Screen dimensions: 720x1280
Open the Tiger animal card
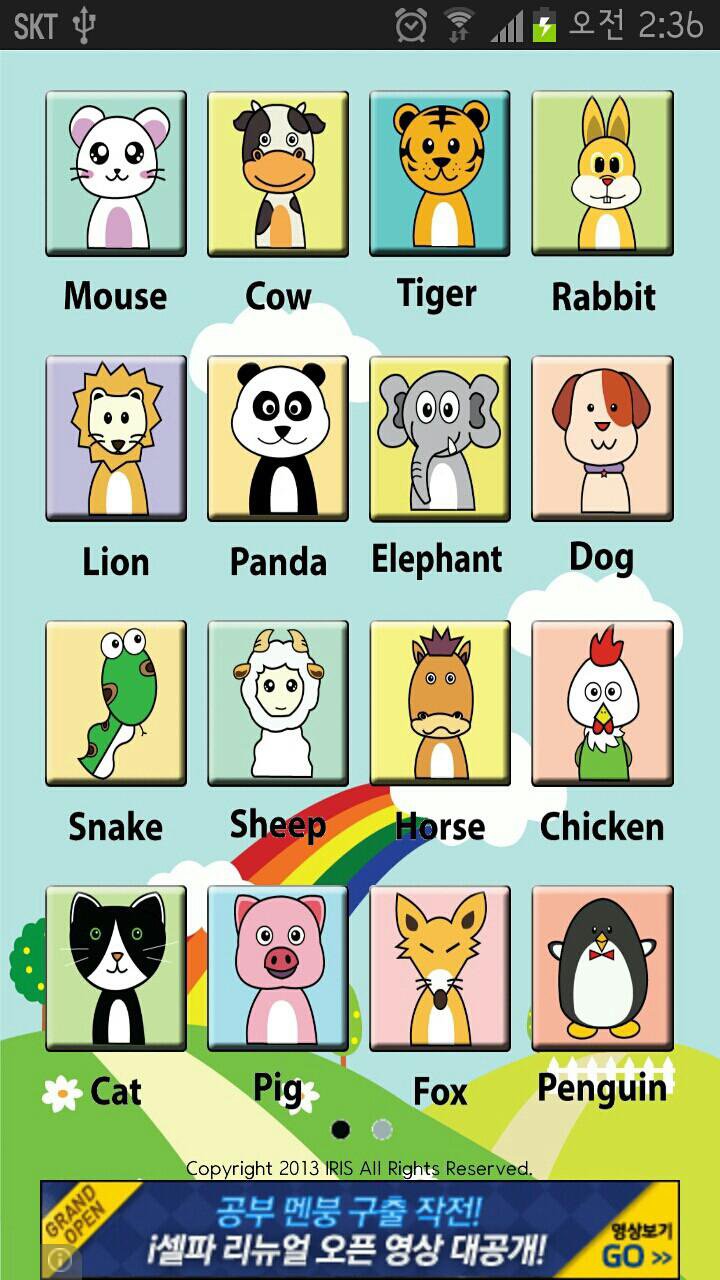click(440, 172)
